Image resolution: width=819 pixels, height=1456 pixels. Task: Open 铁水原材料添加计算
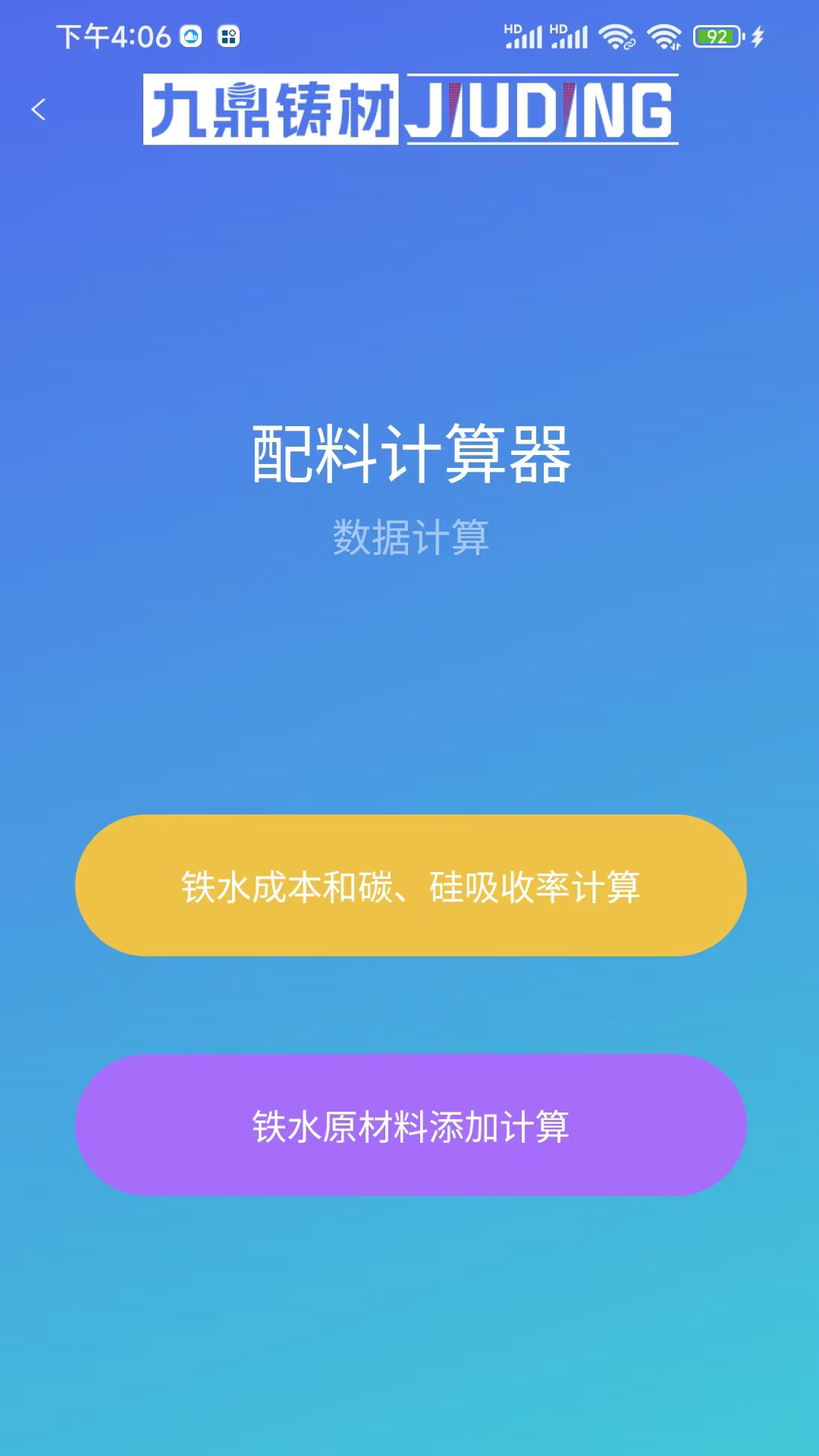[410, 1125]
